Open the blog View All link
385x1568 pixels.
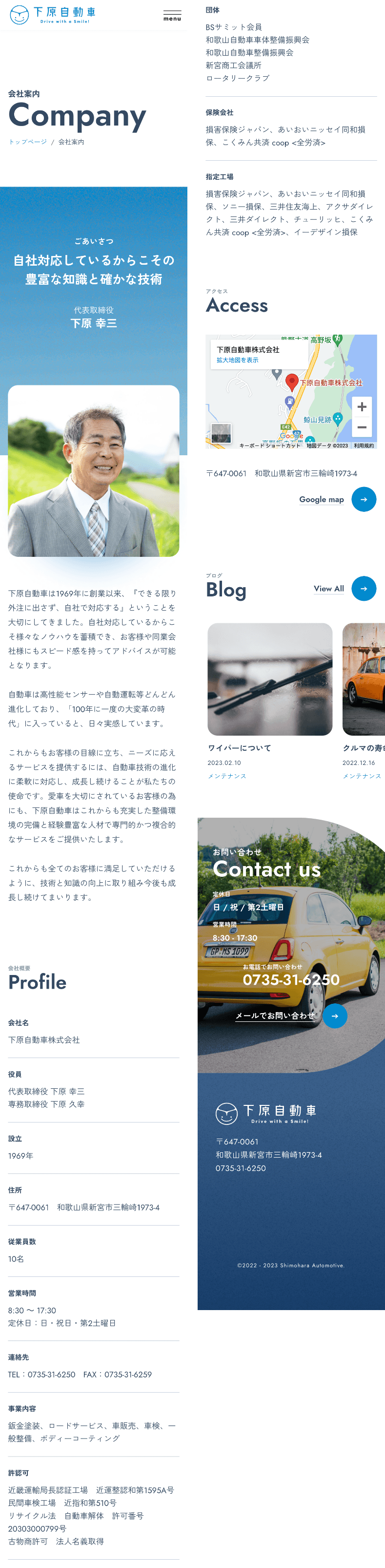(x=328, y=589)
